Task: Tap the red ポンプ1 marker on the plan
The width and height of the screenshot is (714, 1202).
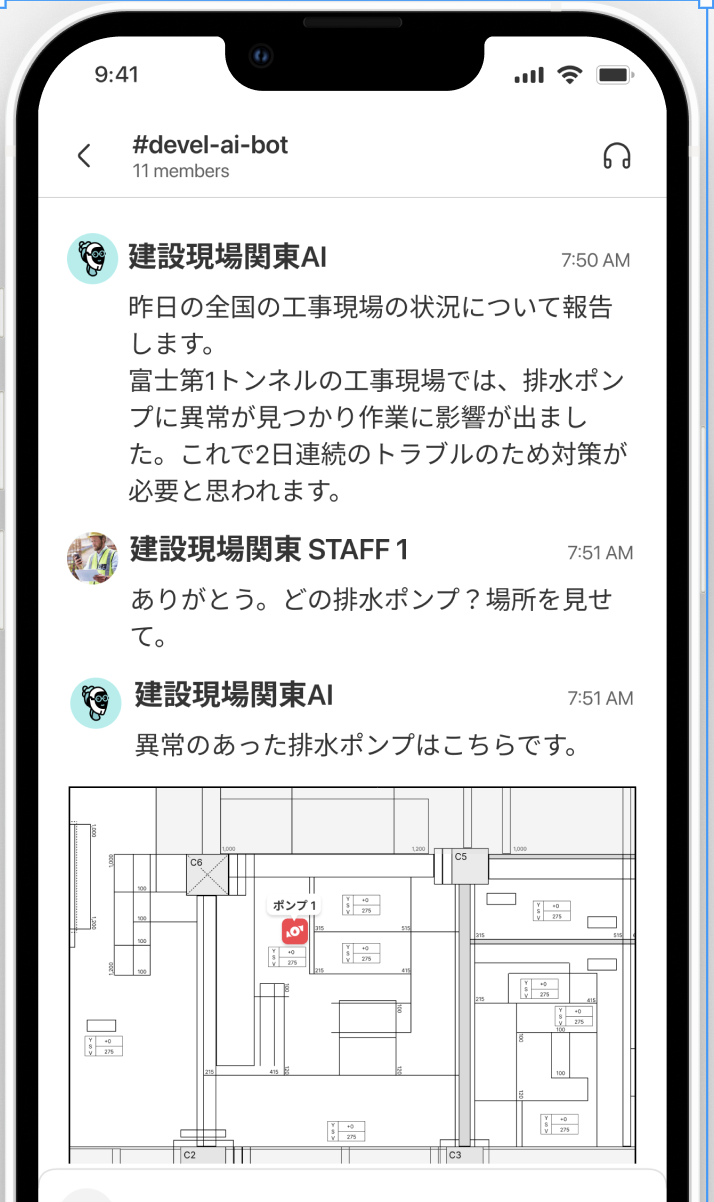Action: click(x=295, y=931)
